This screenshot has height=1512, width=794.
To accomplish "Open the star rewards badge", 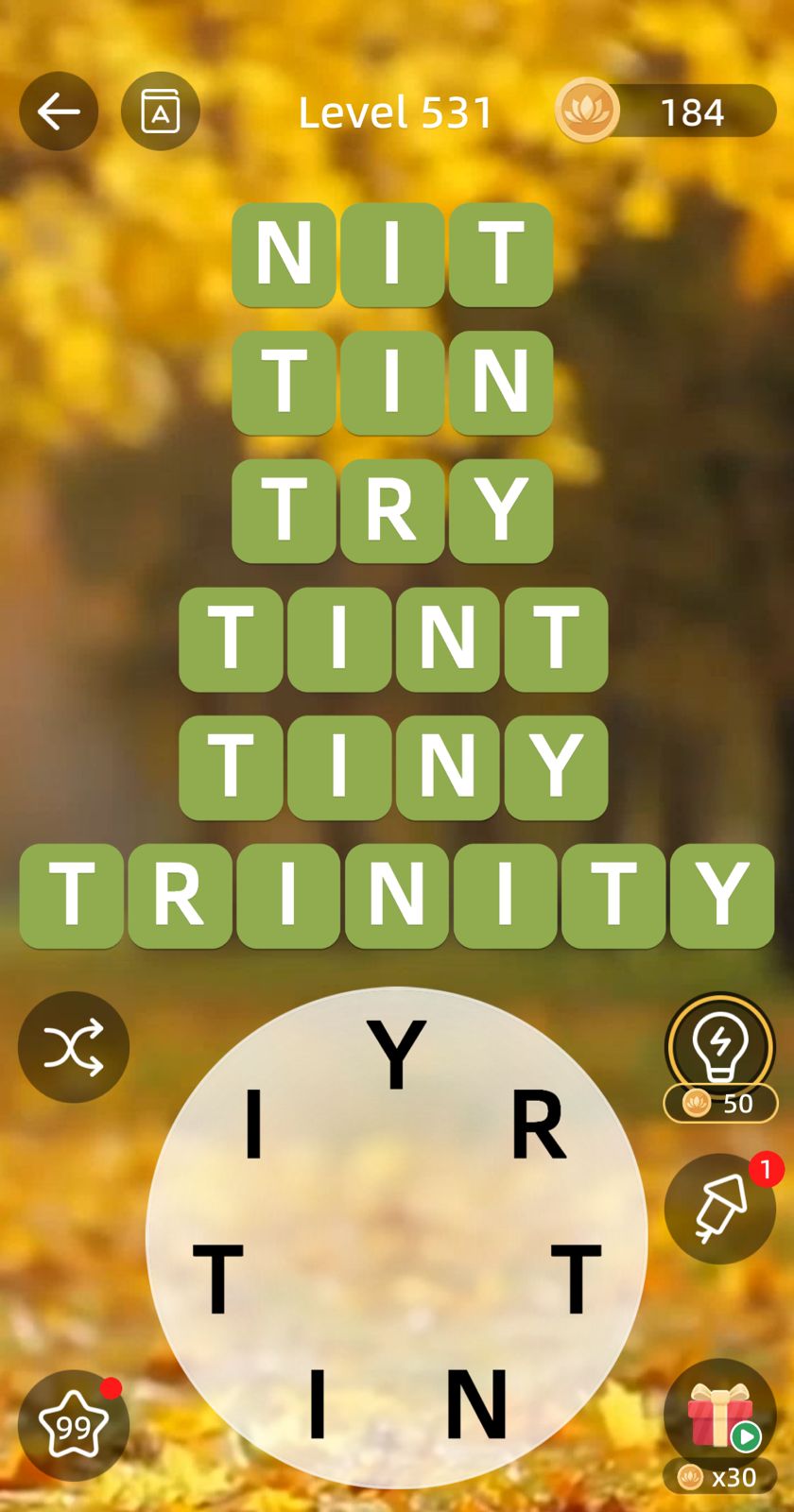I will pyautogui.click(x=73, y=1425).
